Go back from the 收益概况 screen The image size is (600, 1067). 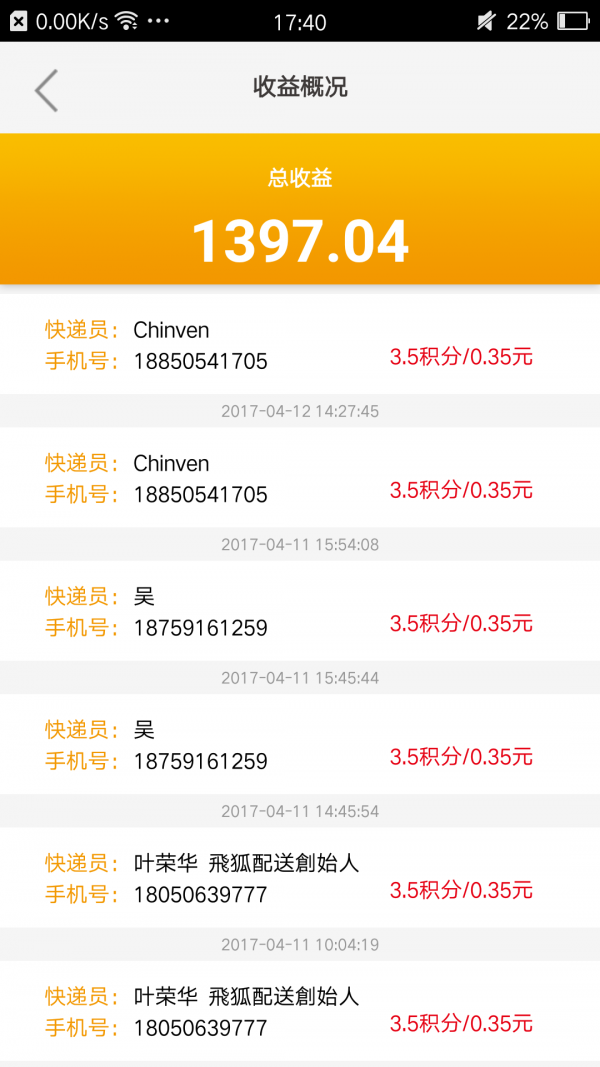pyautogui.click(x=46, y=90)
